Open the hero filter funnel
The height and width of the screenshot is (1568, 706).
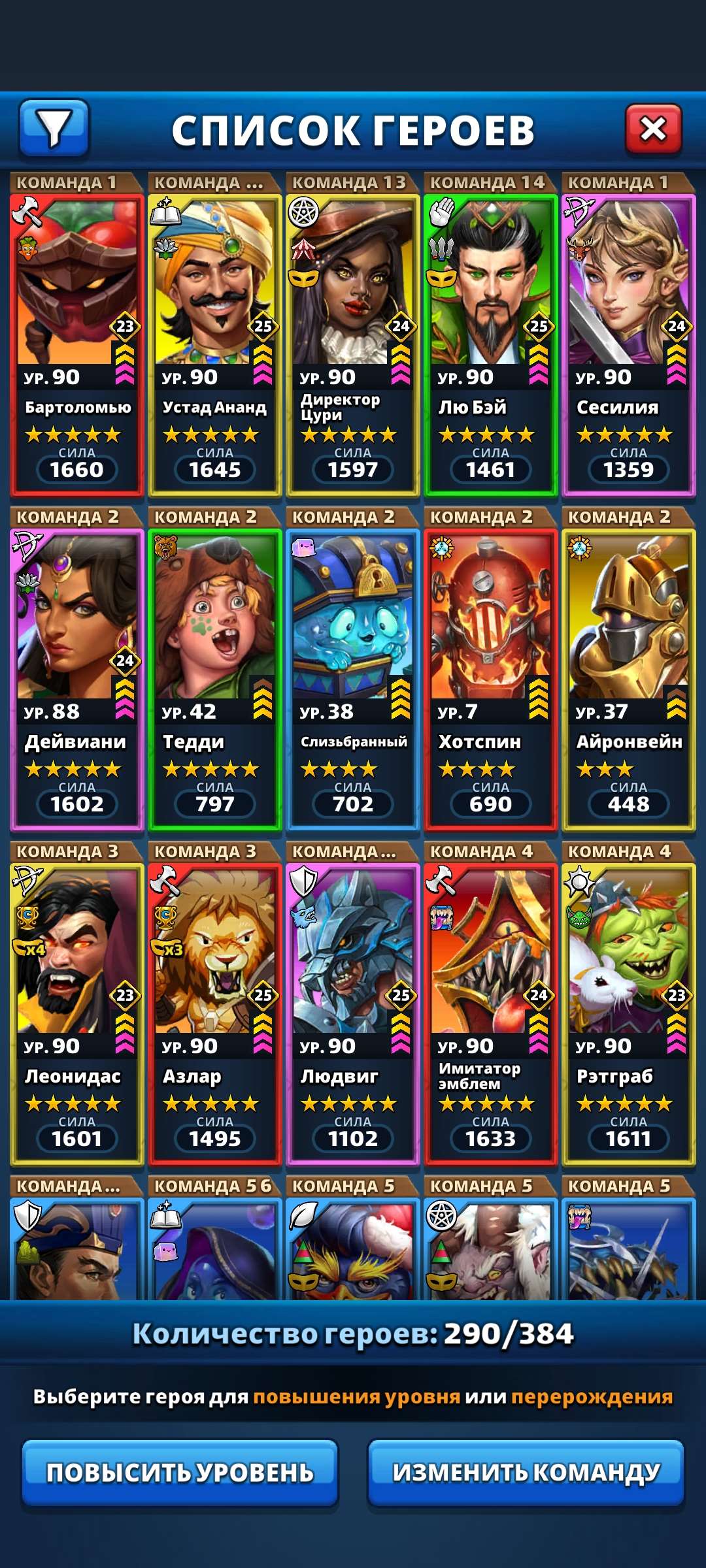coord(54,128)
